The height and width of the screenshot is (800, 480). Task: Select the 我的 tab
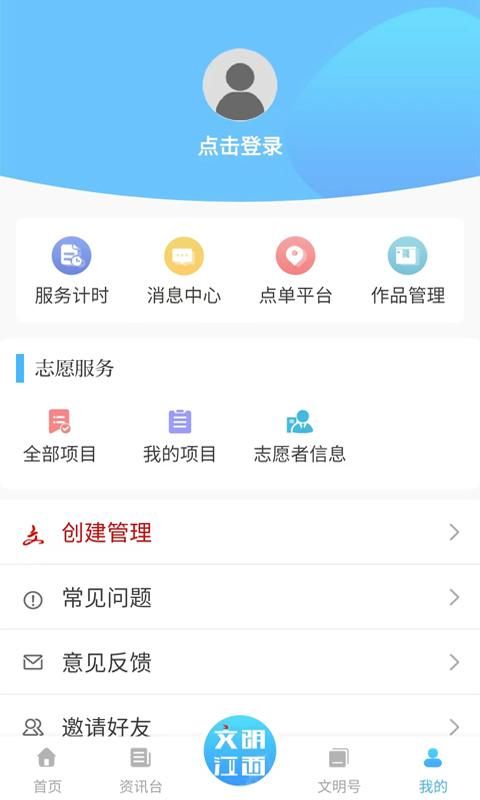pyautogui.click(x=433, y=770)
